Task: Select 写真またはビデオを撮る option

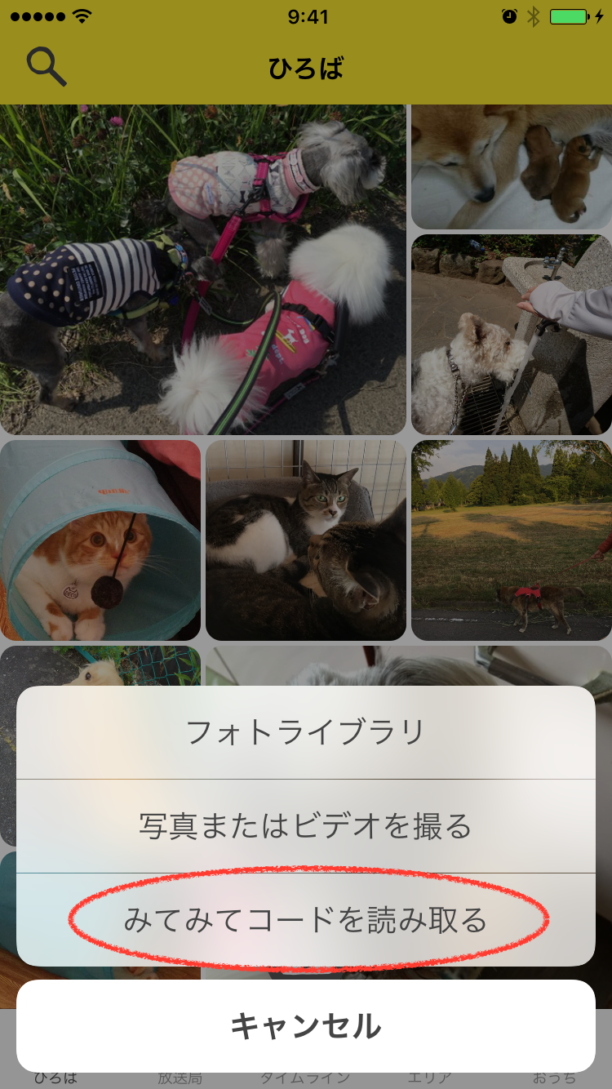Action: (x=305, y=826)
